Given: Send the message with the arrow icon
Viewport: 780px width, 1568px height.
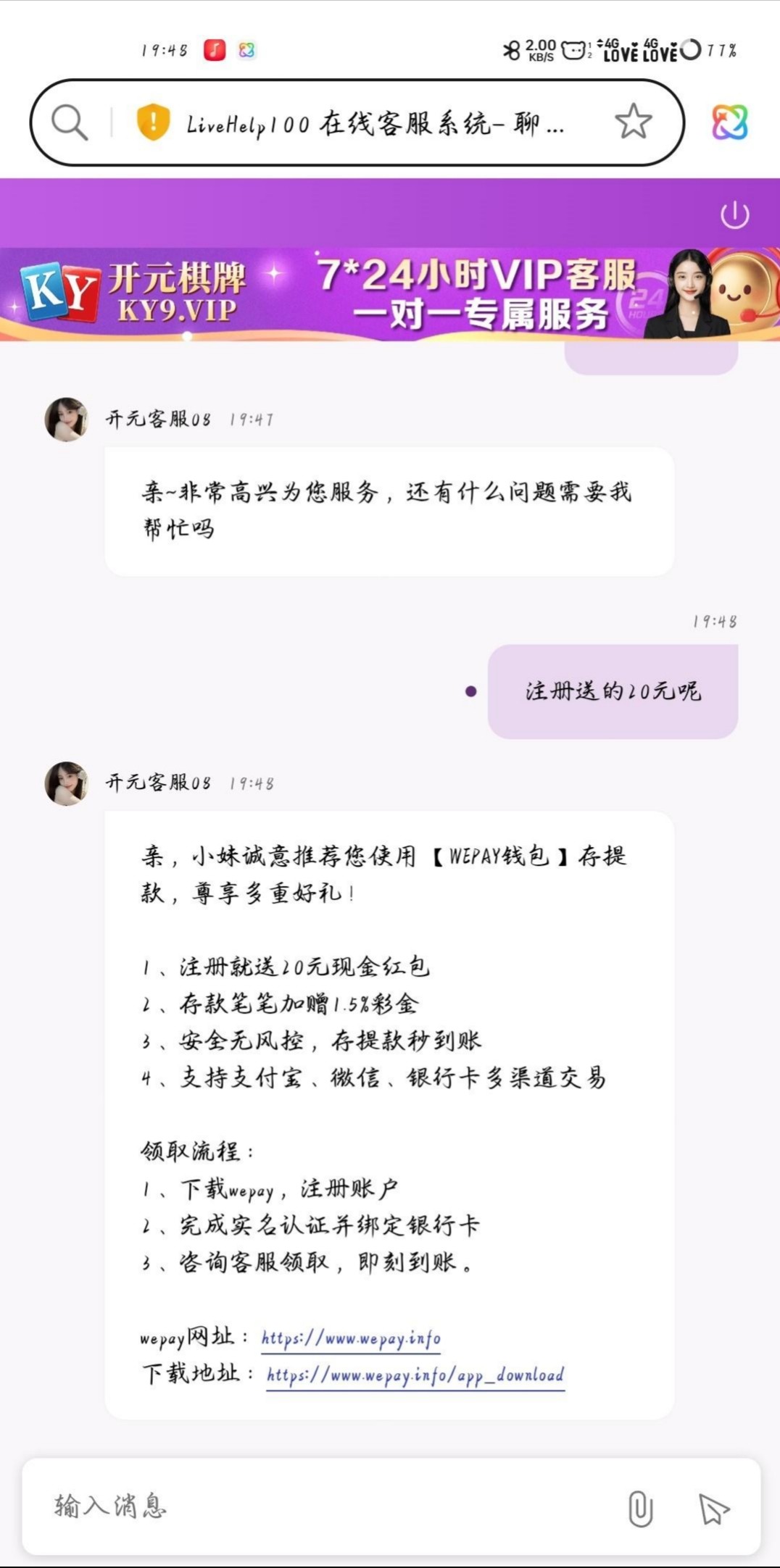Looking at the screenshot, I should [713, 1509].
